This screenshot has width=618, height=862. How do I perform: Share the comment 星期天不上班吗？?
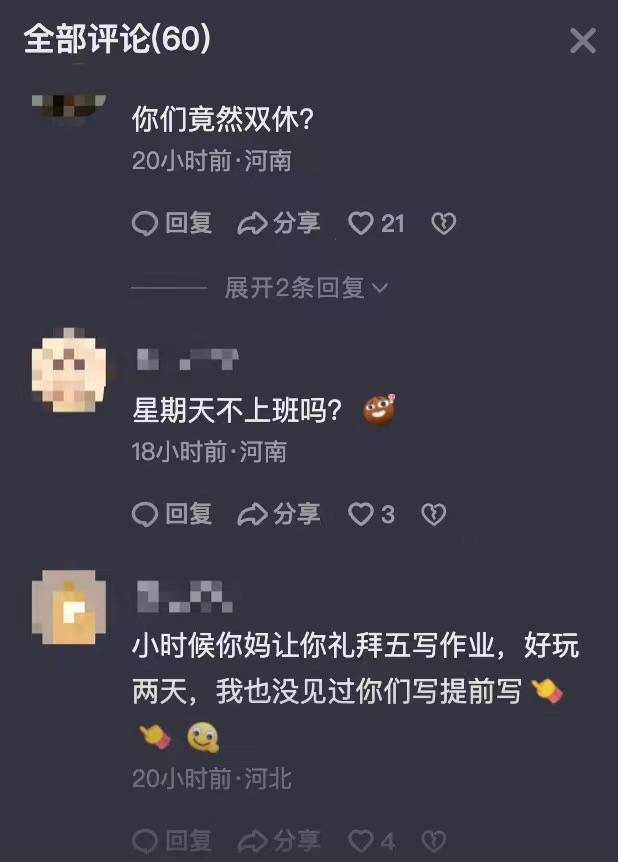point(279,514)
